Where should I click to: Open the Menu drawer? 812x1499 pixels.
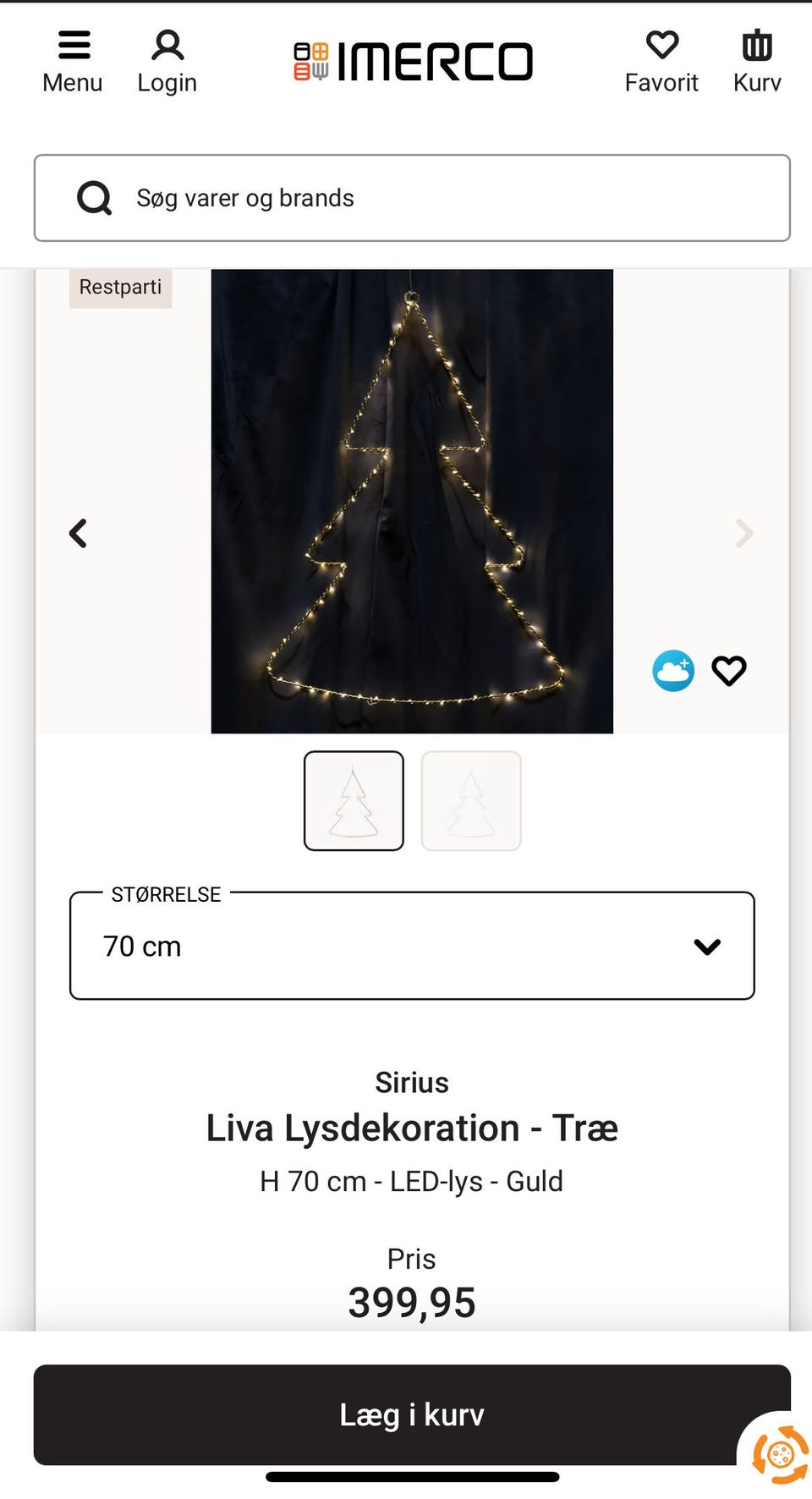[x=73, y=62]
